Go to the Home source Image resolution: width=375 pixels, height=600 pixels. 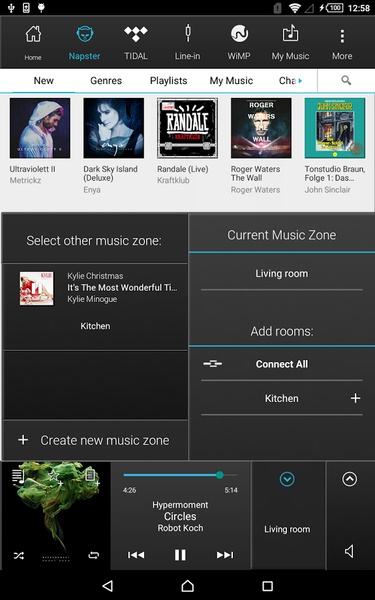[33, 43]
